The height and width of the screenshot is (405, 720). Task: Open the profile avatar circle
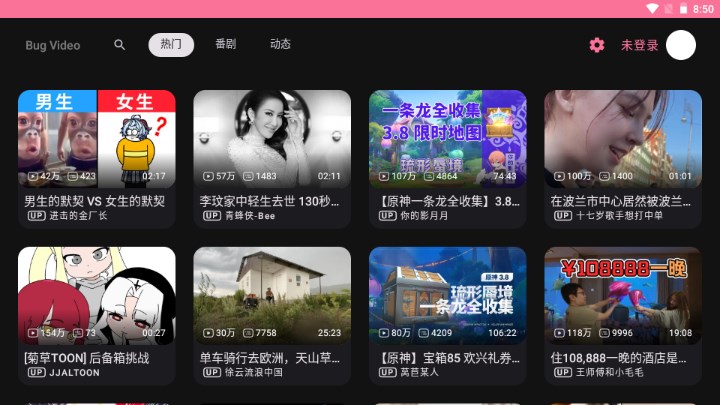pyautogui.click(x=681, y=45)
